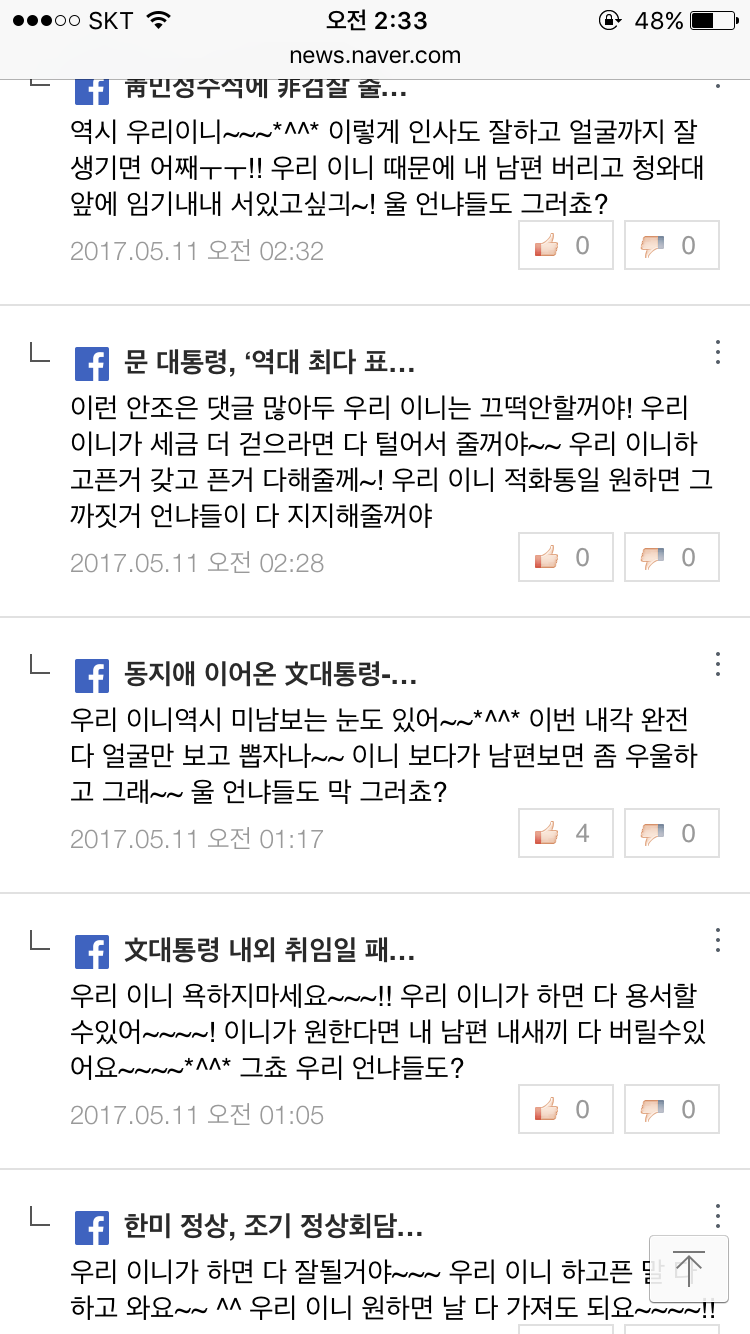Jump back to top of page
This screenshot has height=1334, width=750.
point(689,1264)
